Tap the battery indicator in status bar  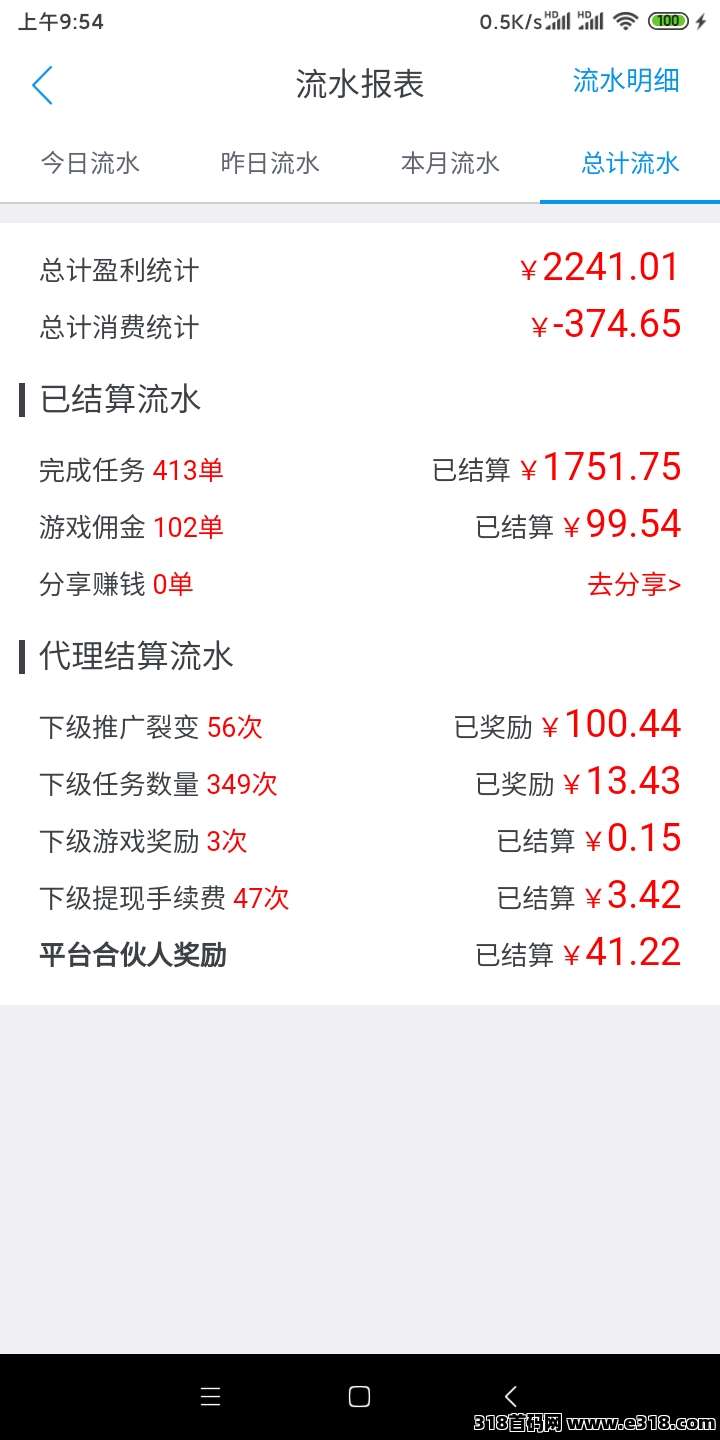click(x=668, y=19)
